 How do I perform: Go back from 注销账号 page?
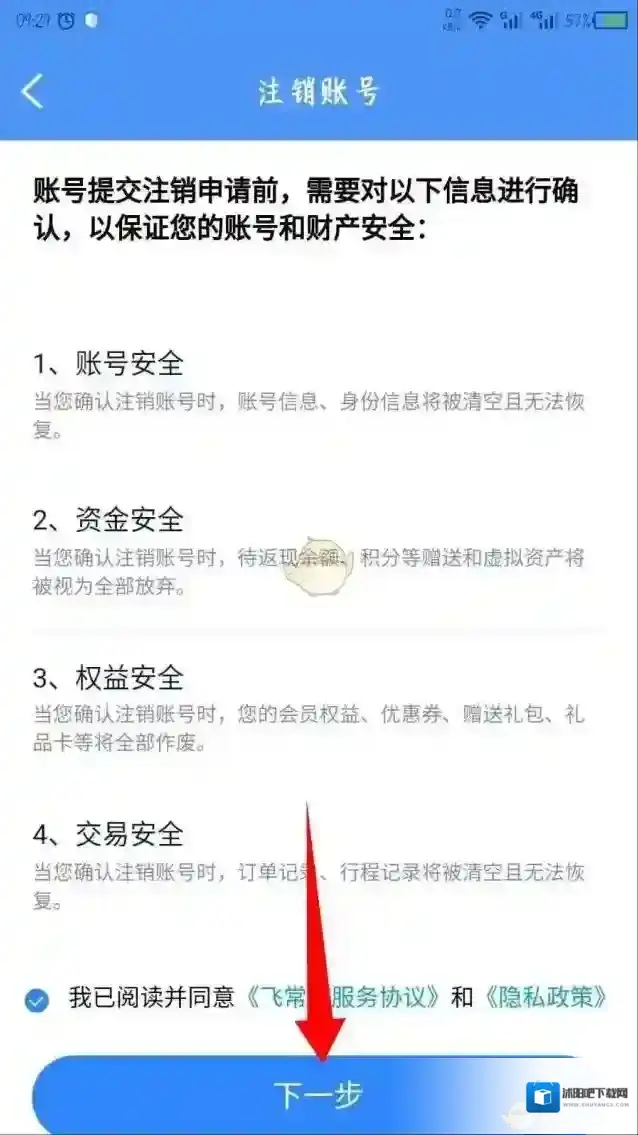(x=33, y=91)
